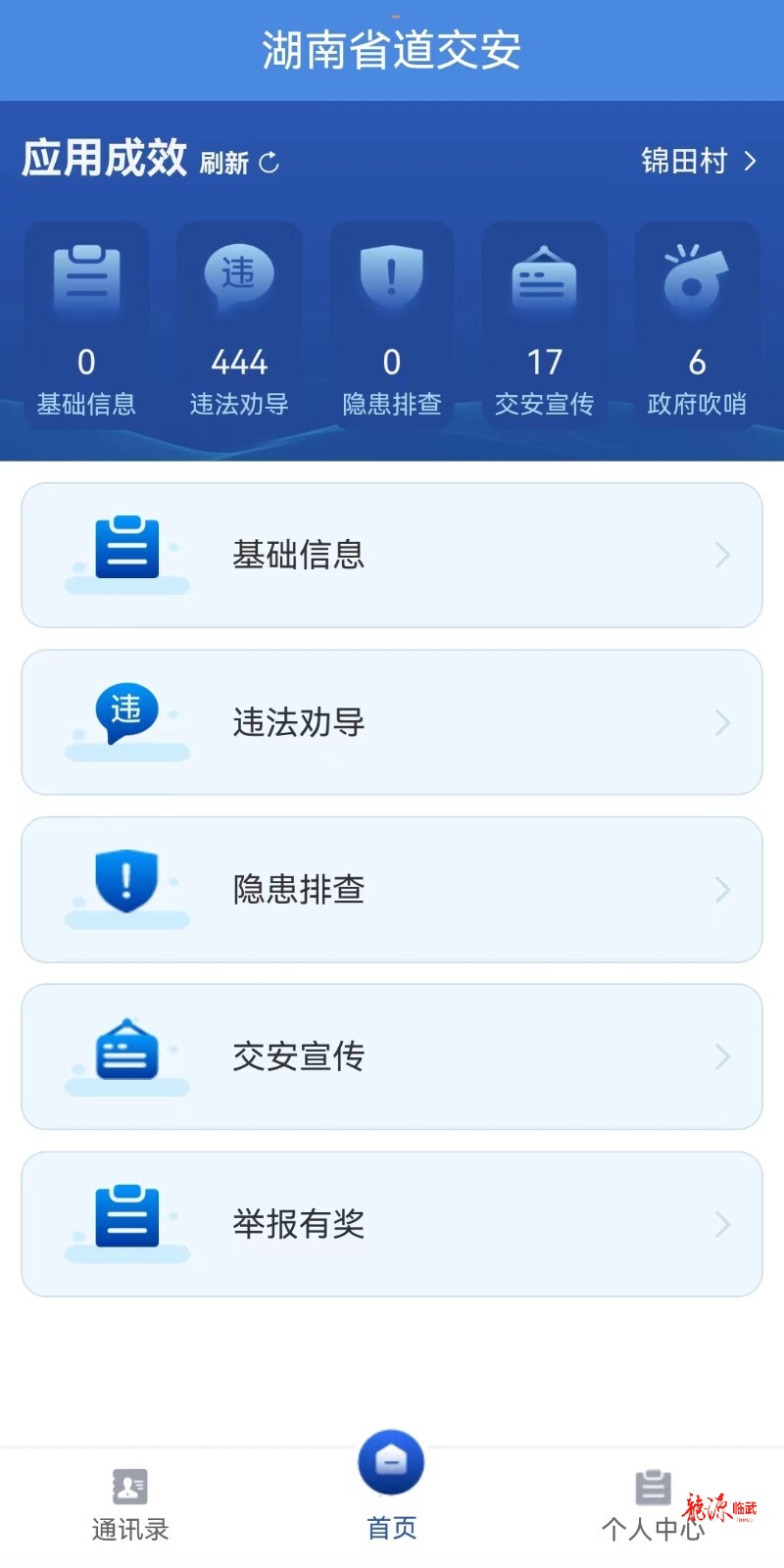Open the 基础信息 list row
The width and height of the screenshot is (784, 1568).
click(x=392, y=555)
